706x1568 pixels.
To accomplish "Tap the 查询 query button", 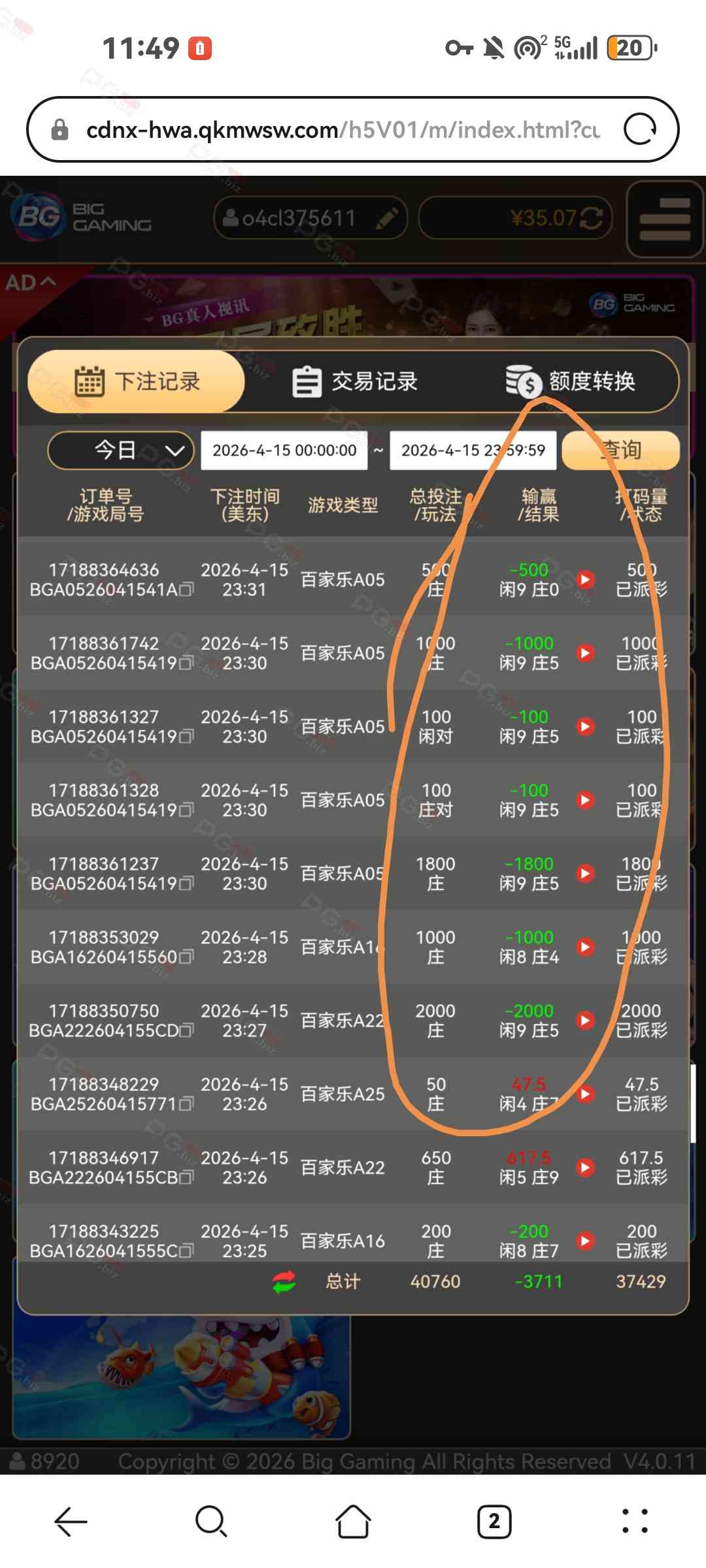I will (x=620, y=450).
